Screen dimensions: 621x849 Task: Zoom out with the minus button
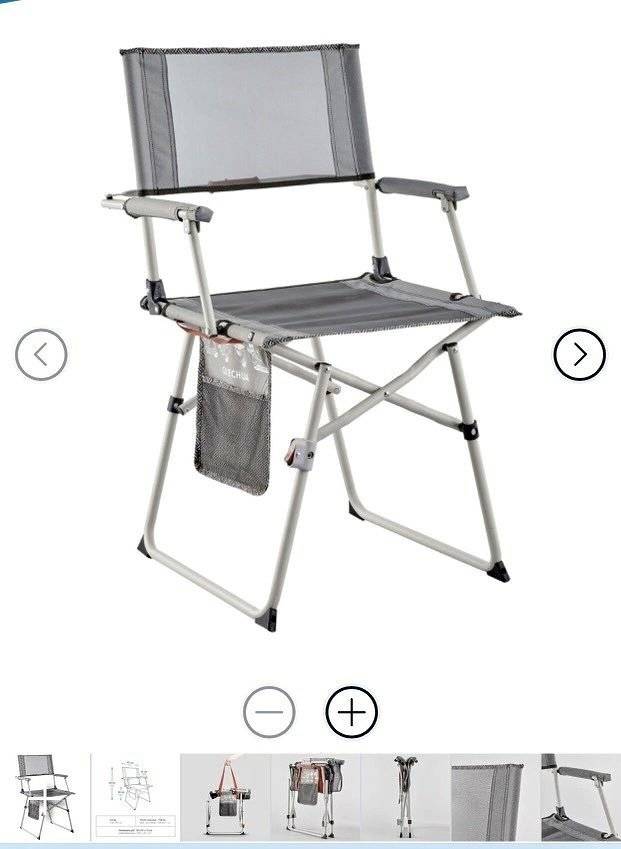click(x=269, y=712)
